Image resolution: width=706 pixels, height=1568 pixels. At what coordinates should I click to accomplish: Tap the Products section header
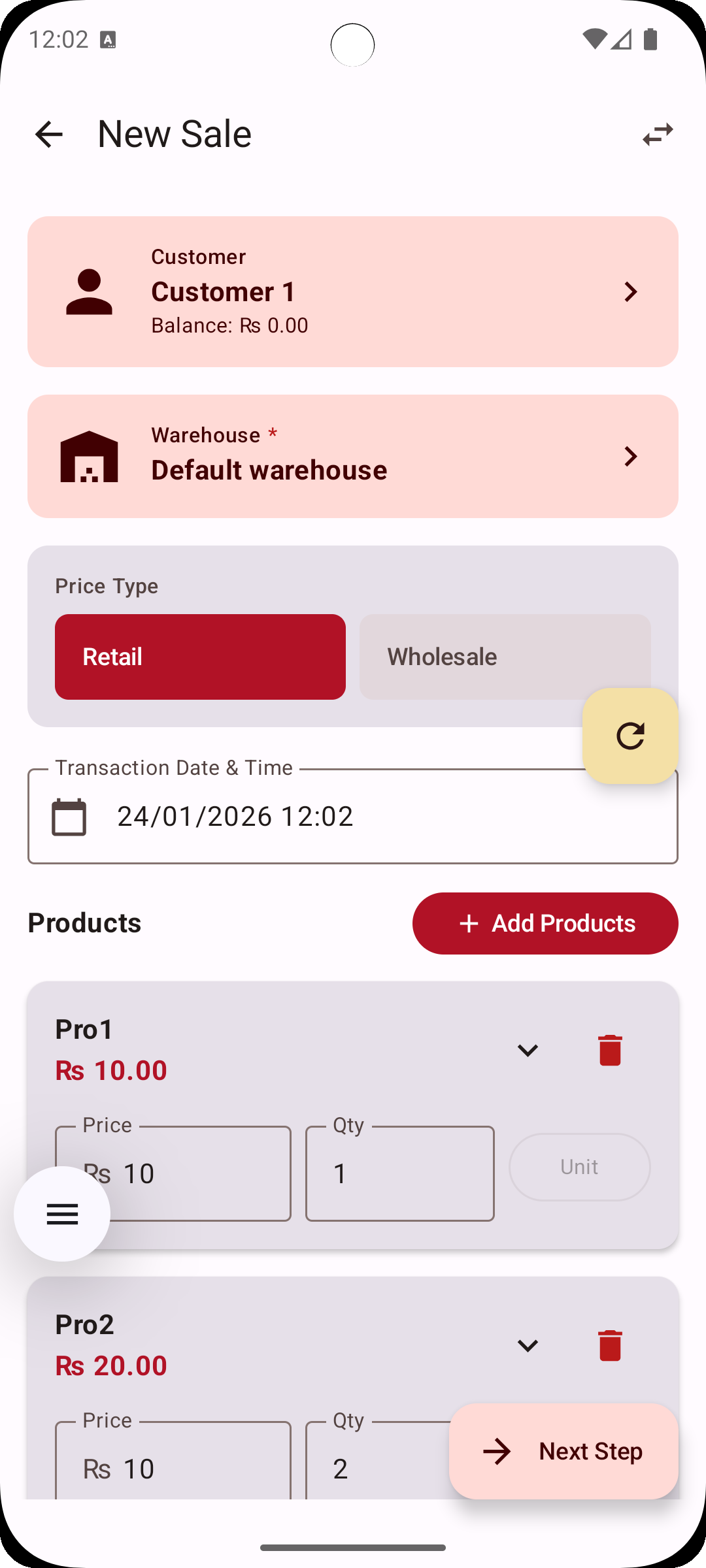[x=84, y=923]
